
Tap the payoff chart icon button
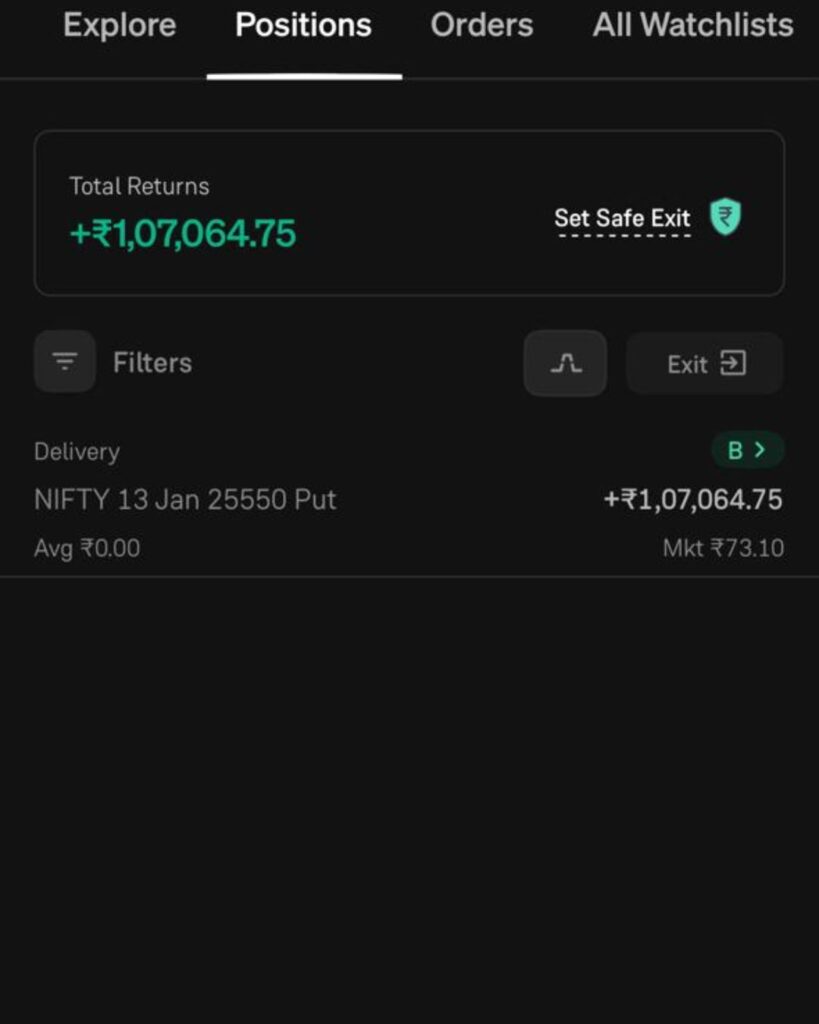click(565, 363)
